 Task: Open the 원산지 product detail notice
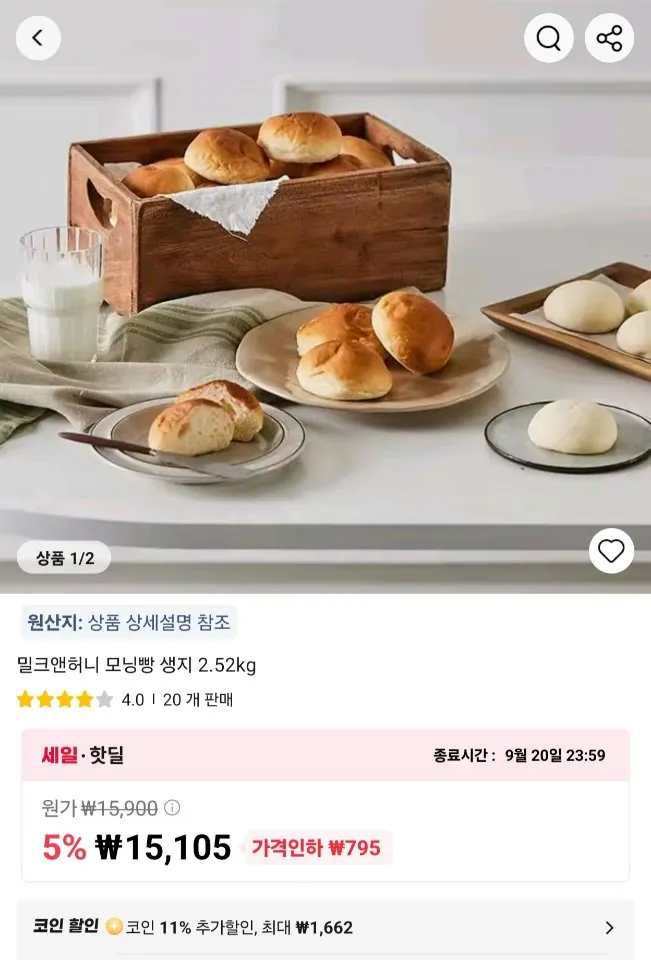pos(129,623)
